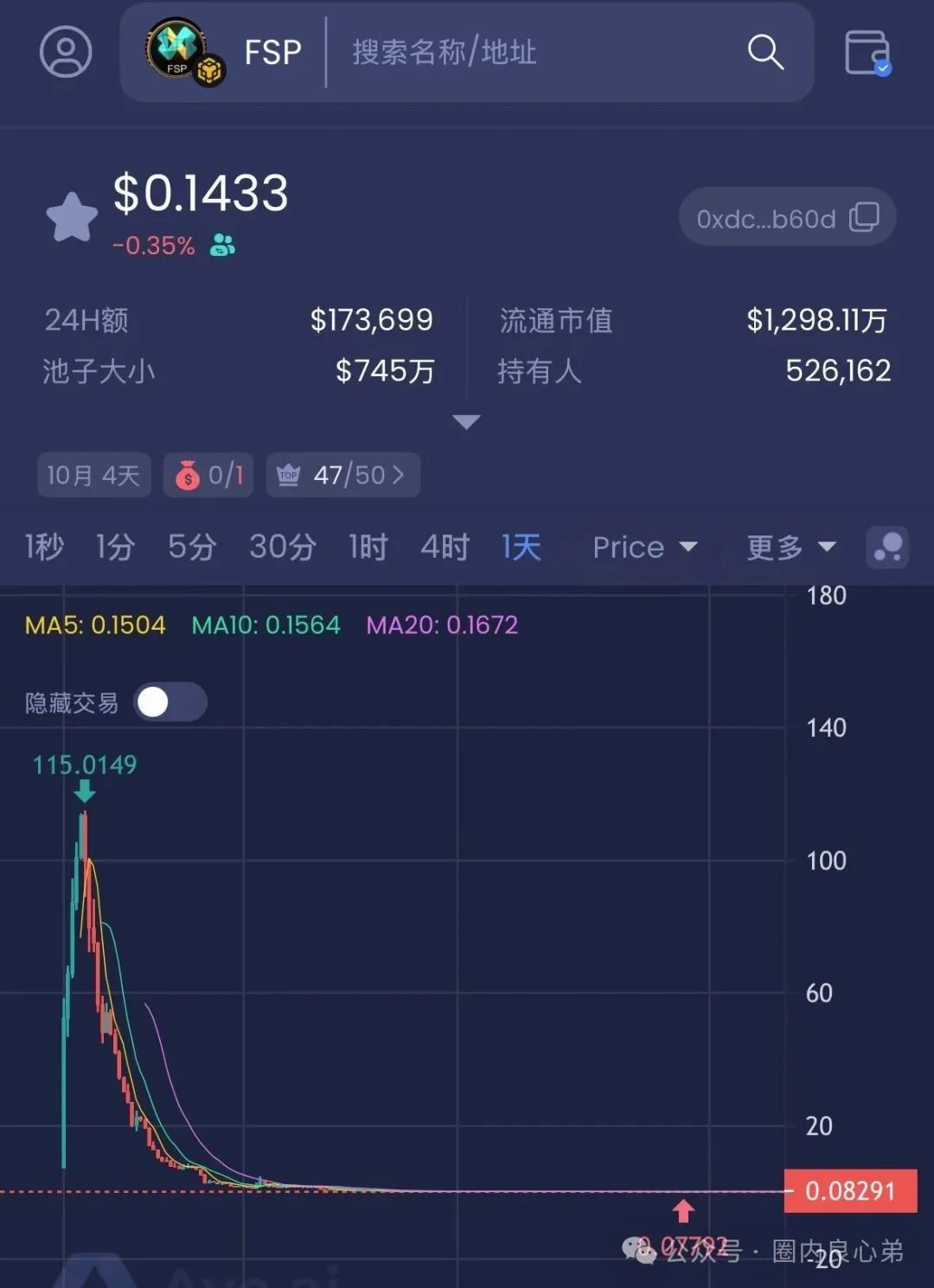Tap the magnifying glass search icon
The image size is (934, 1288).
click(765, 52)
